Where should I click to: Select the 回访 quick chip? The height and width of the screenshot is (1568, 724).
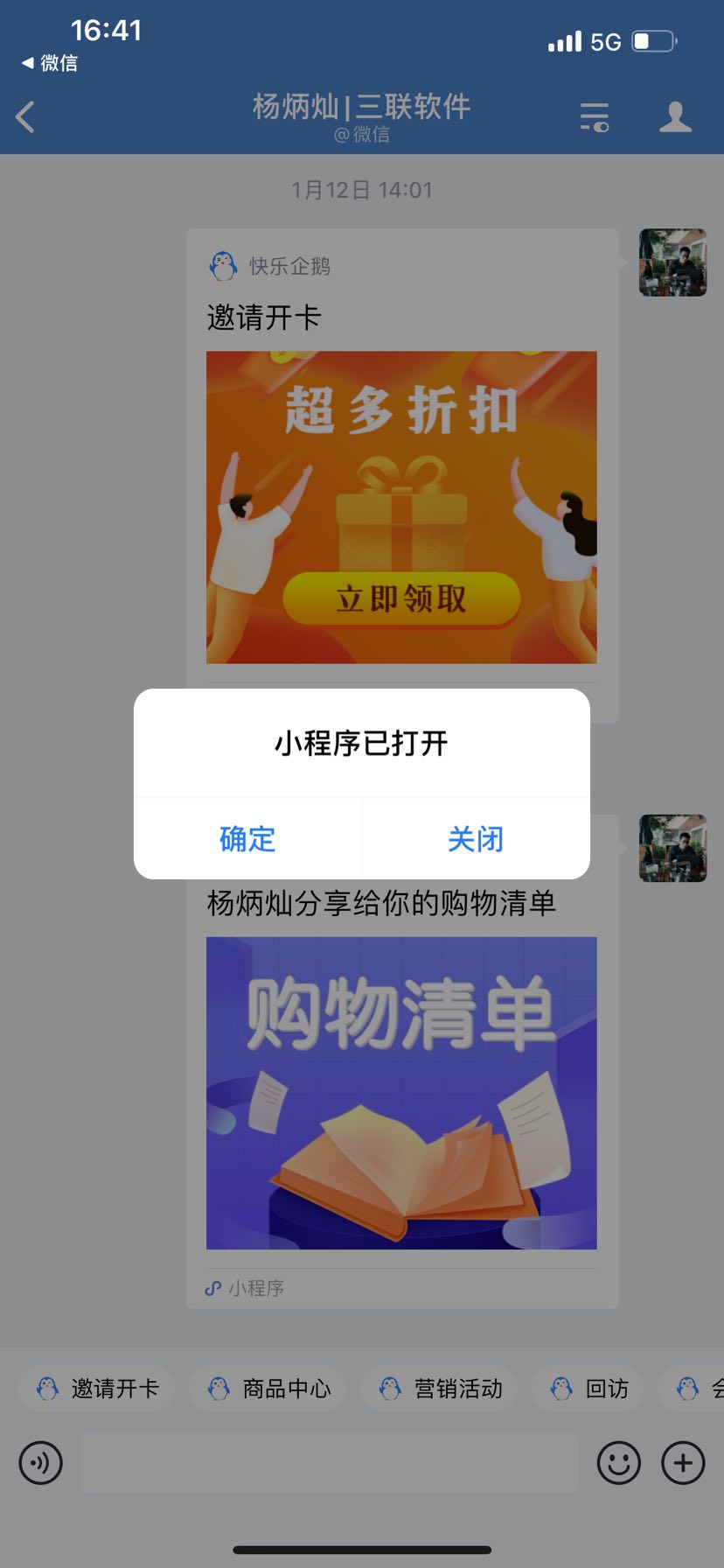589,1389
